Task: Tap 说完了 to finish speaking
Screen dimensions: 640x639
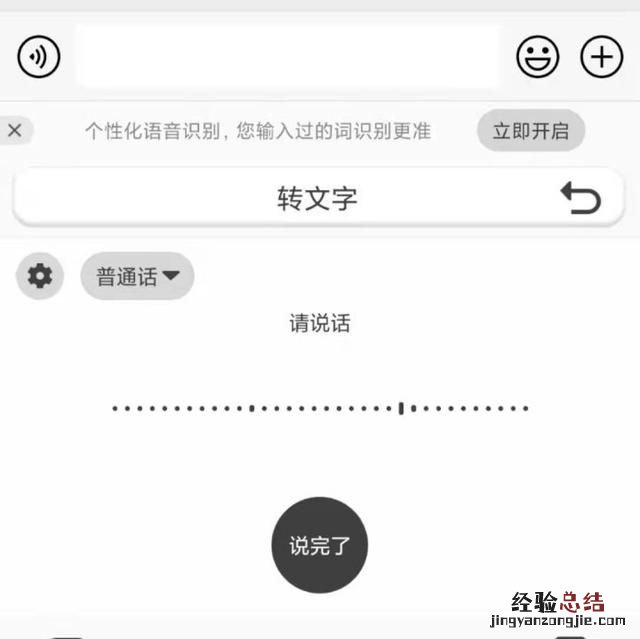Action: 320,546
